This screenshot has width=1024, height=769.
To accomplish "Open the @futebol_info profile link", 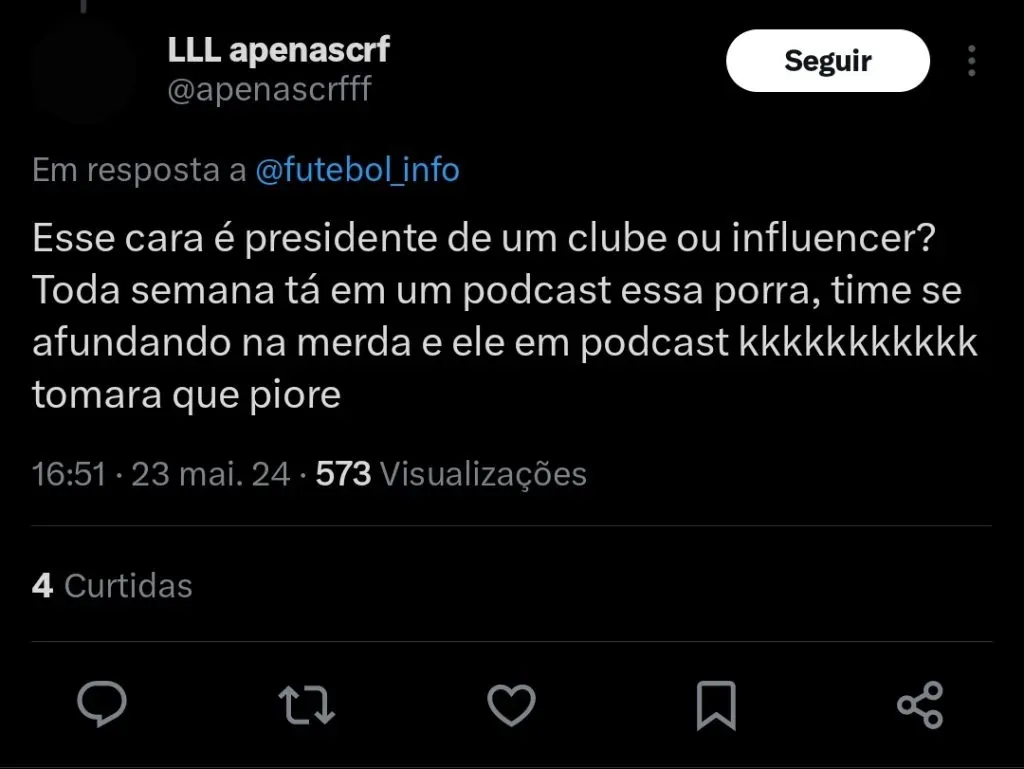I will click(358, 170).
